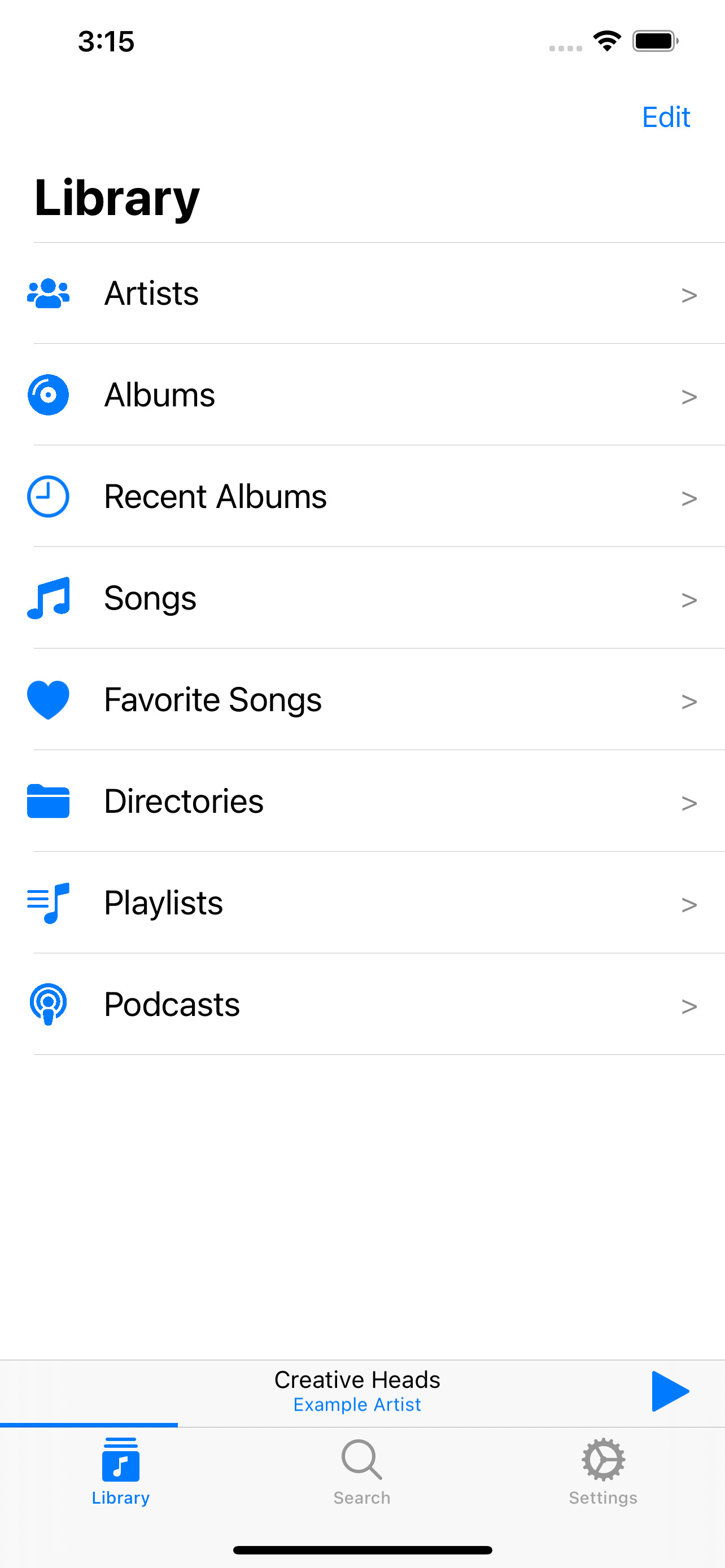Show Recent Albums

tap(362, 497)
